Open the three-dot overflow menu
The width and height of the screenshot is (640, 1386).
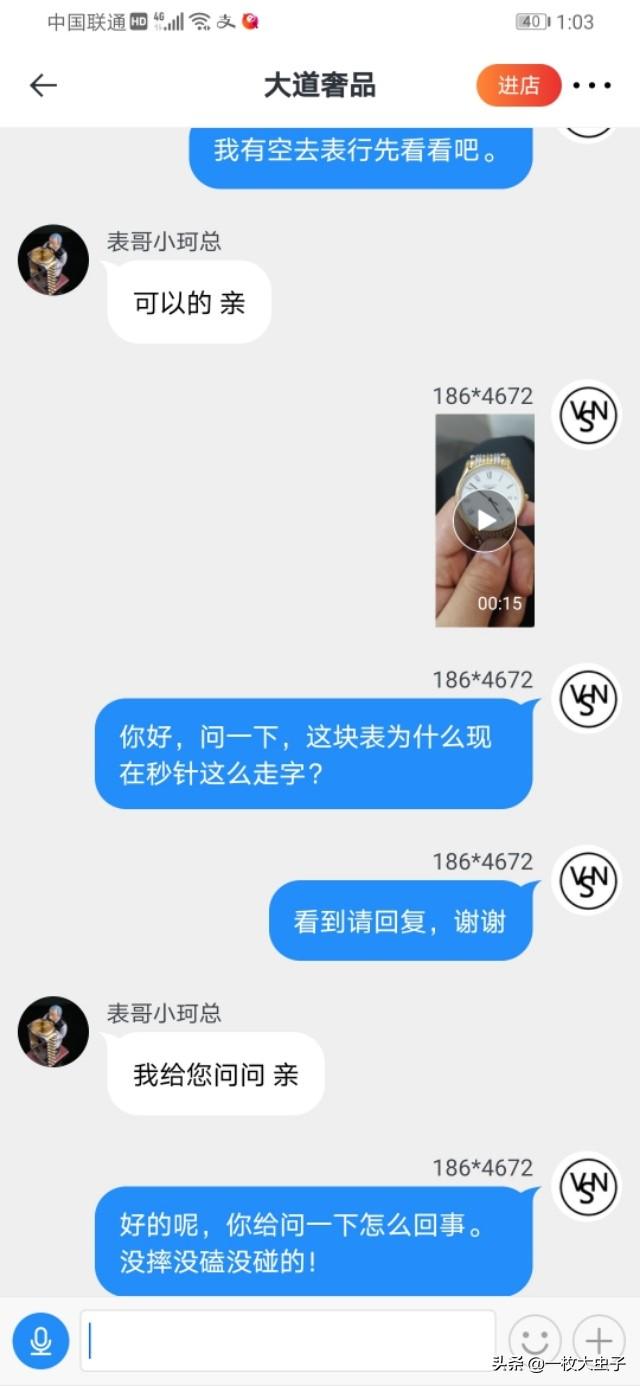pyautogui.click(x=592, y=86)
